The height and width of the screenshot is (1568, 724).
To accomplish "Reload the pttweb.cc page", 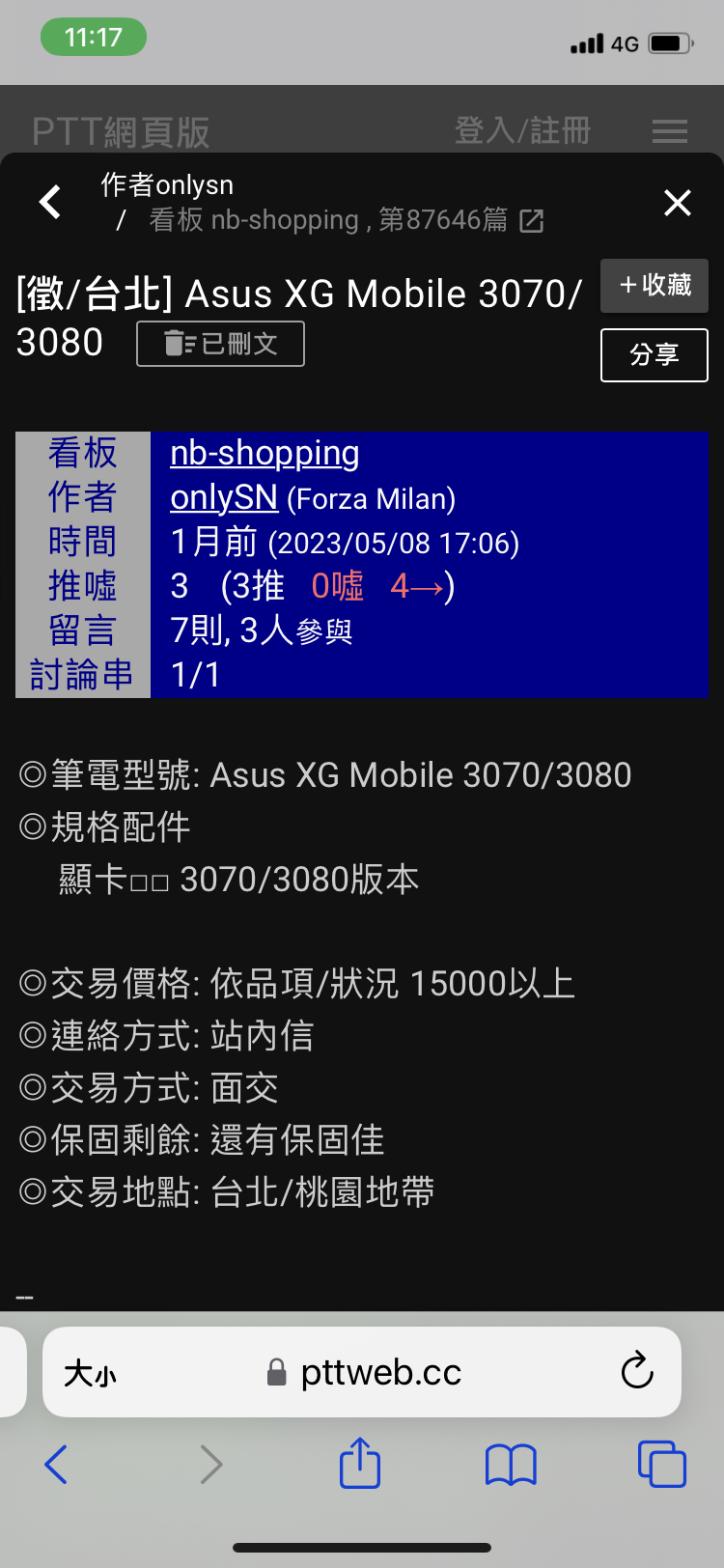I will [637, 1371].
